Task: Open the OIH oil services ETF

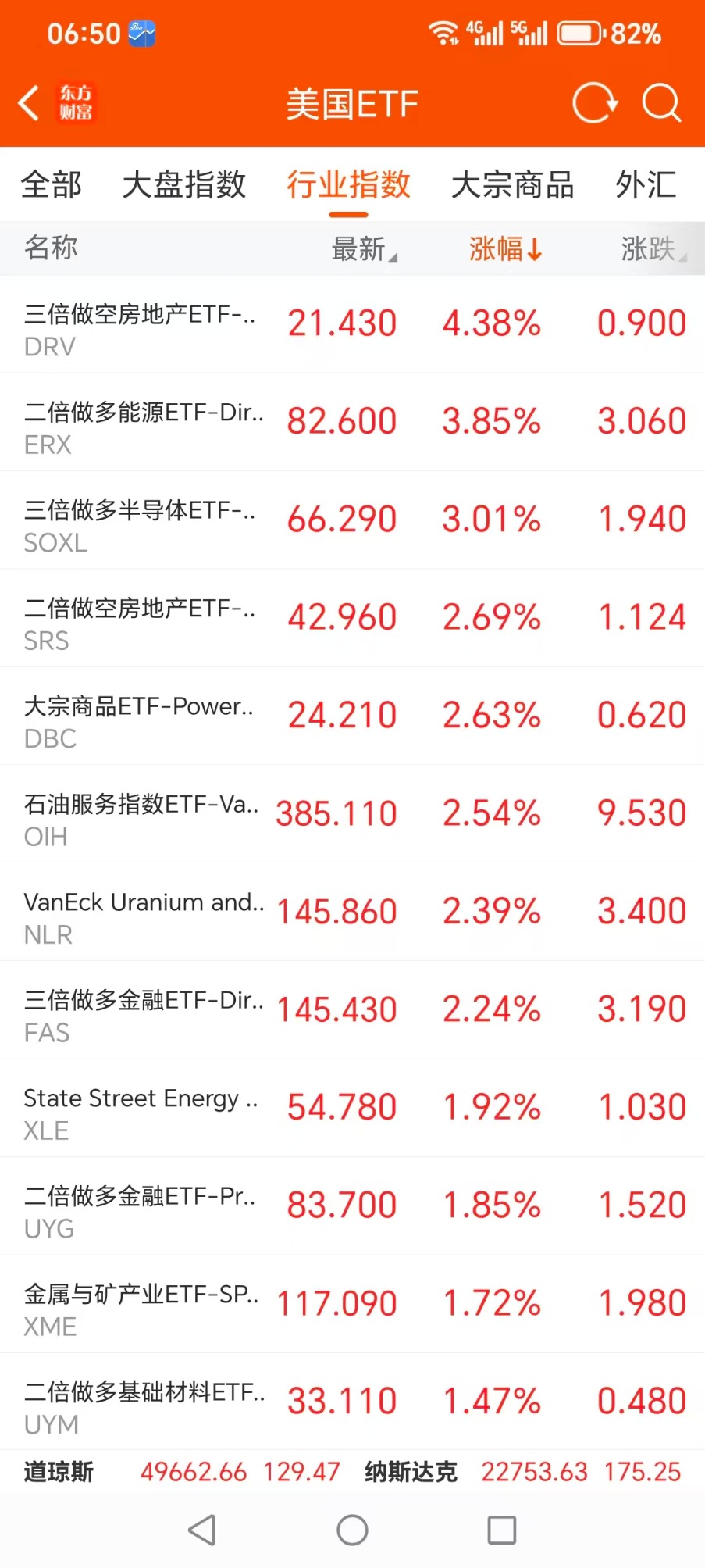Action: click(351, 814)
